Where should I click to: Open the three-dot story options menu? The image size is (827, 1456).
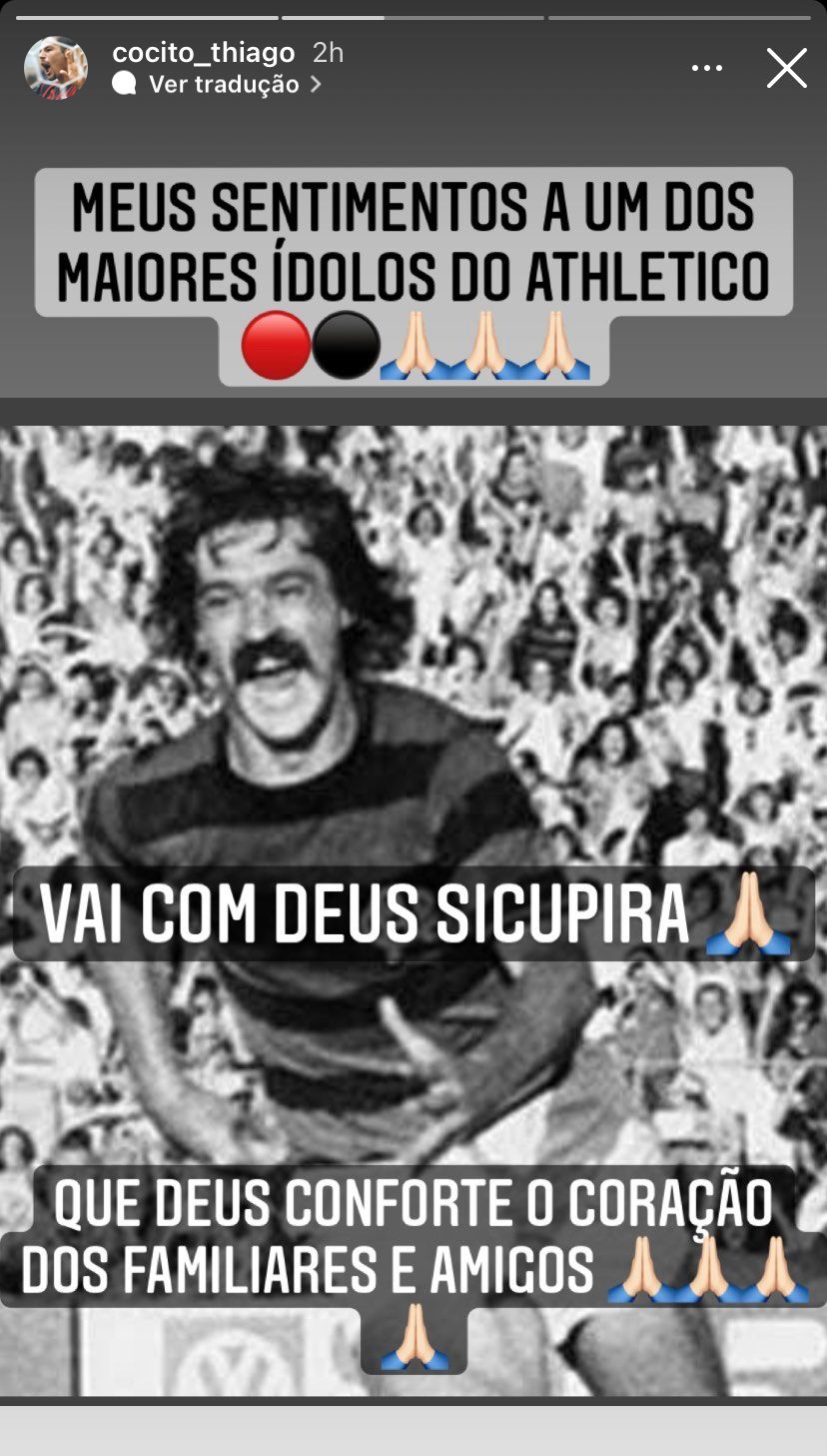pyautogui.click(x=706, y=69)
